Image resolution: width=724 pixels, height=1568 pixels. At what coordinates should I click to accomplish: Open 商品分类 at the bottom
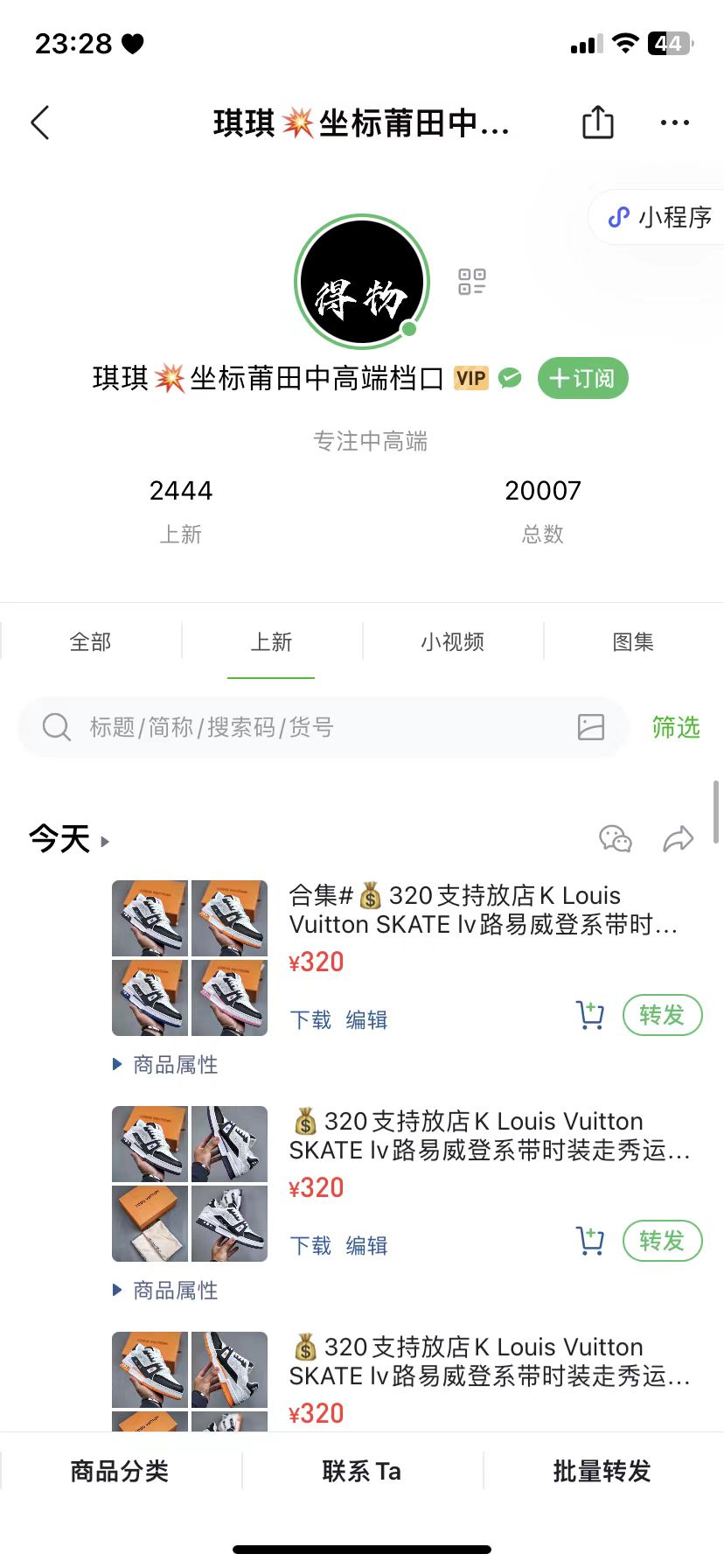[120, 1472]
